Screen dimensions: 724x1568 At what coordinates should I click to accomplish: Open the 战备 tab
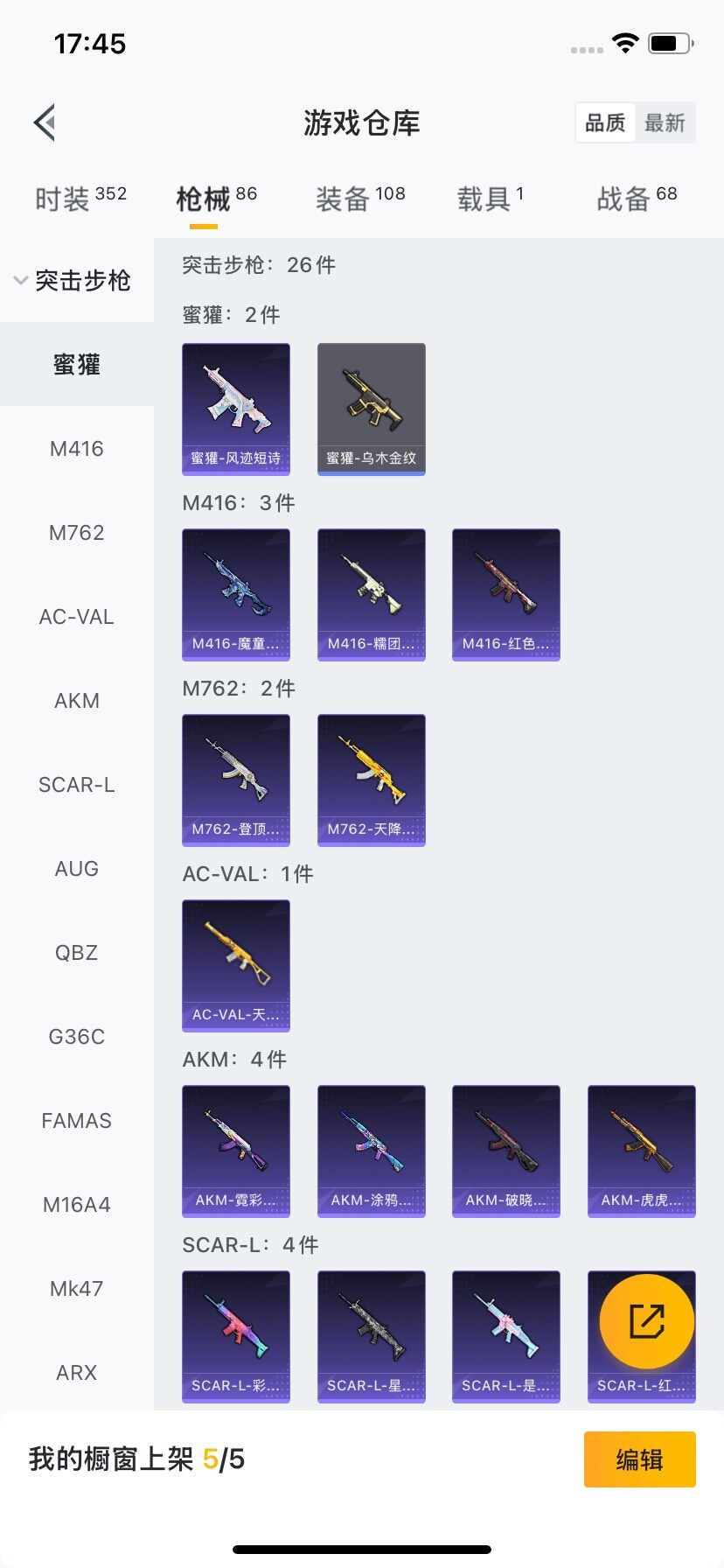coord(637,199)
